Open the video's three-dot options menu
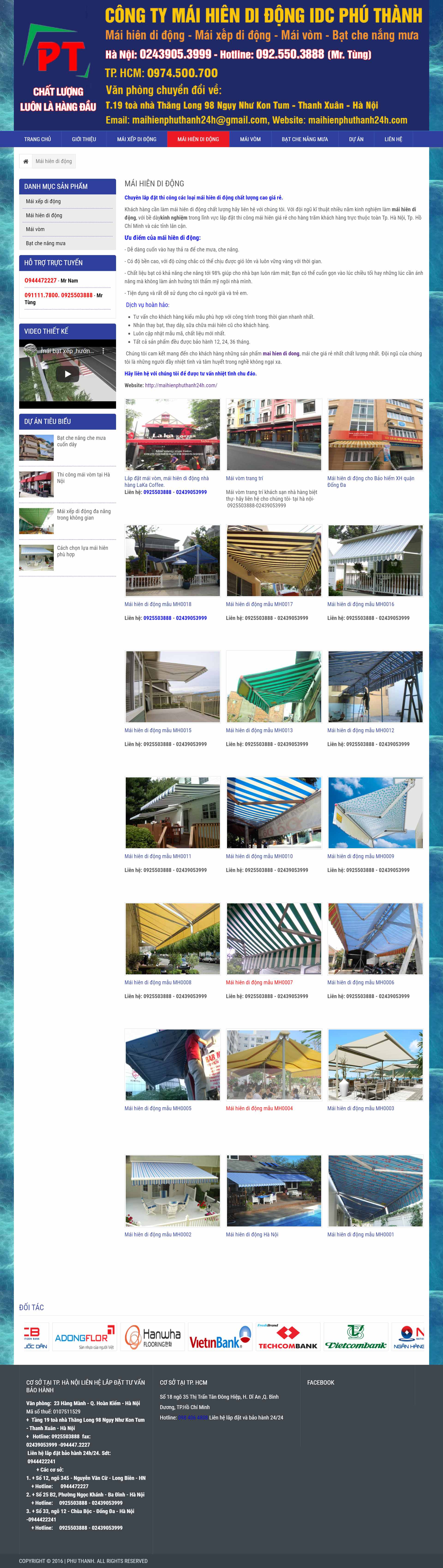 [x=104, y=351]
